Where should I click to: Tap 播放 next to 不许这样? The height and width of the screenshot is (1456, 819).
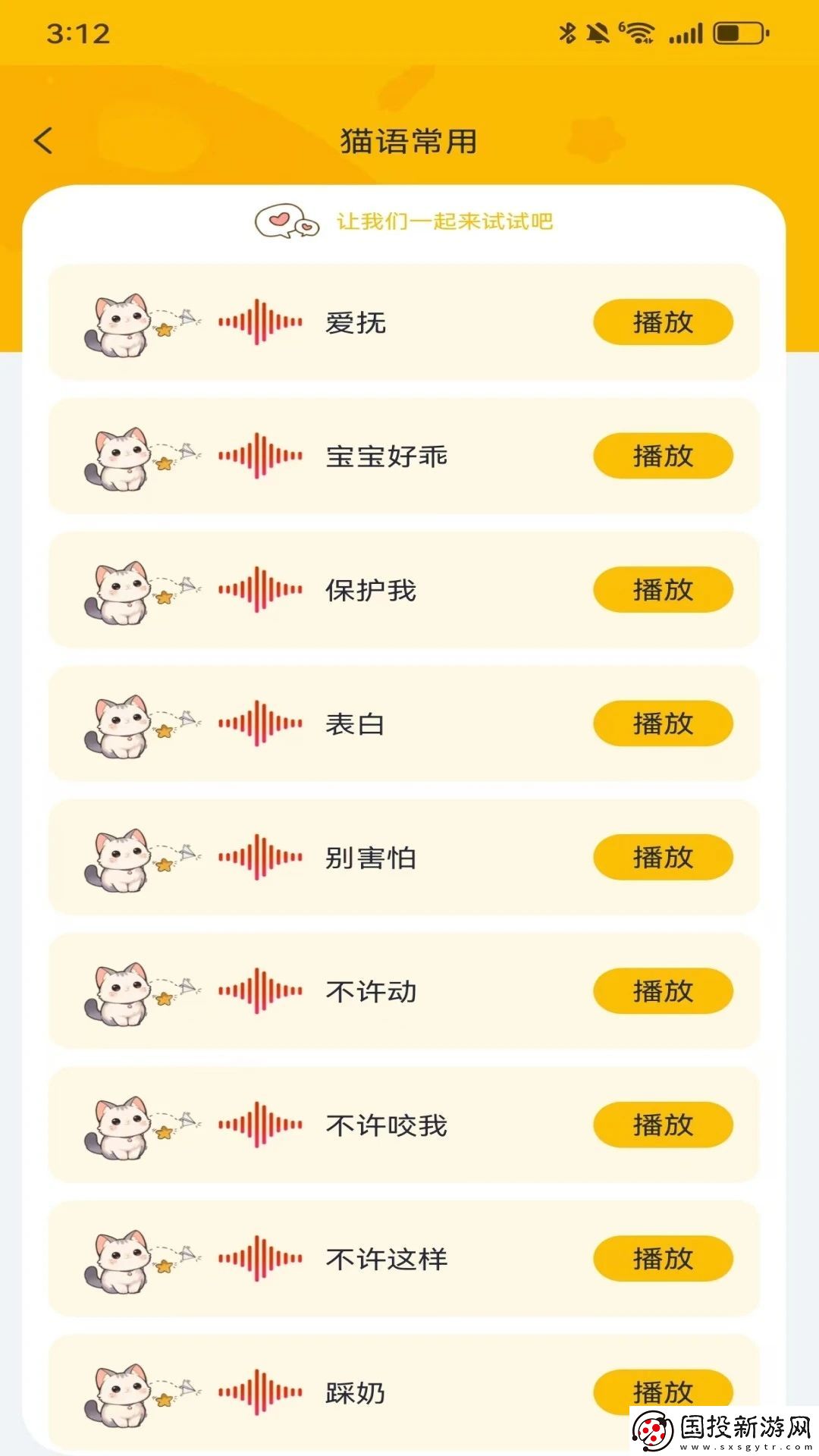(x=662, y=1258)
